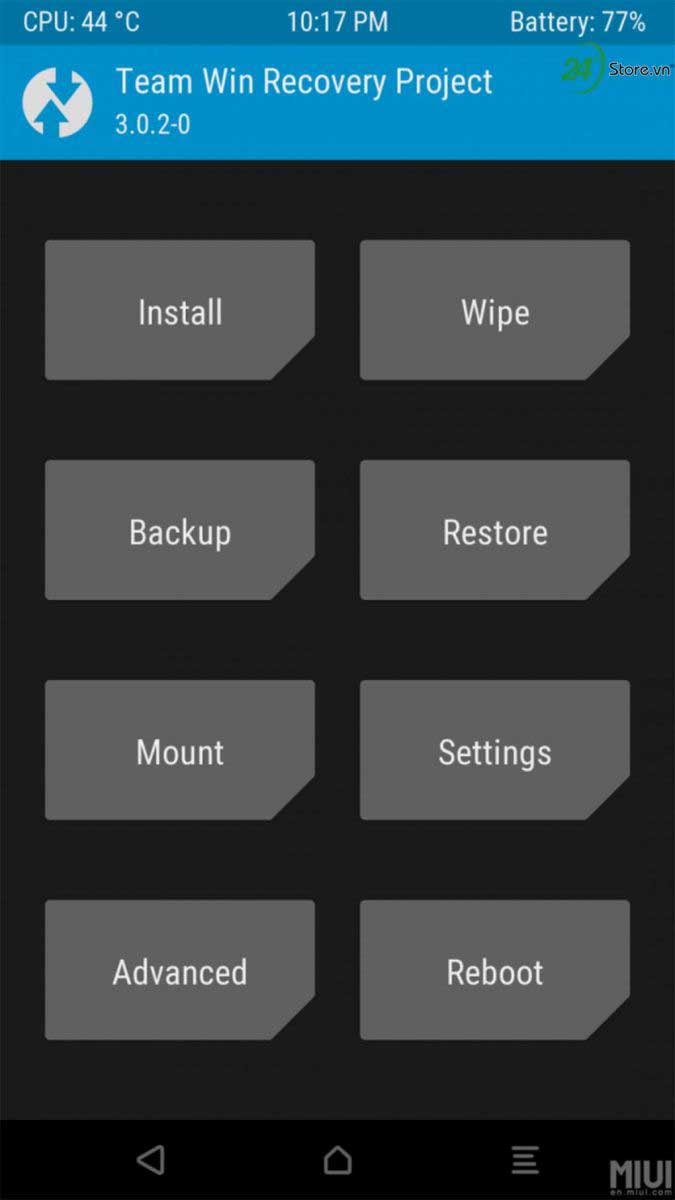Tap the Reboot button
This screenshot has height=1200, width=675.
(495, 971)
